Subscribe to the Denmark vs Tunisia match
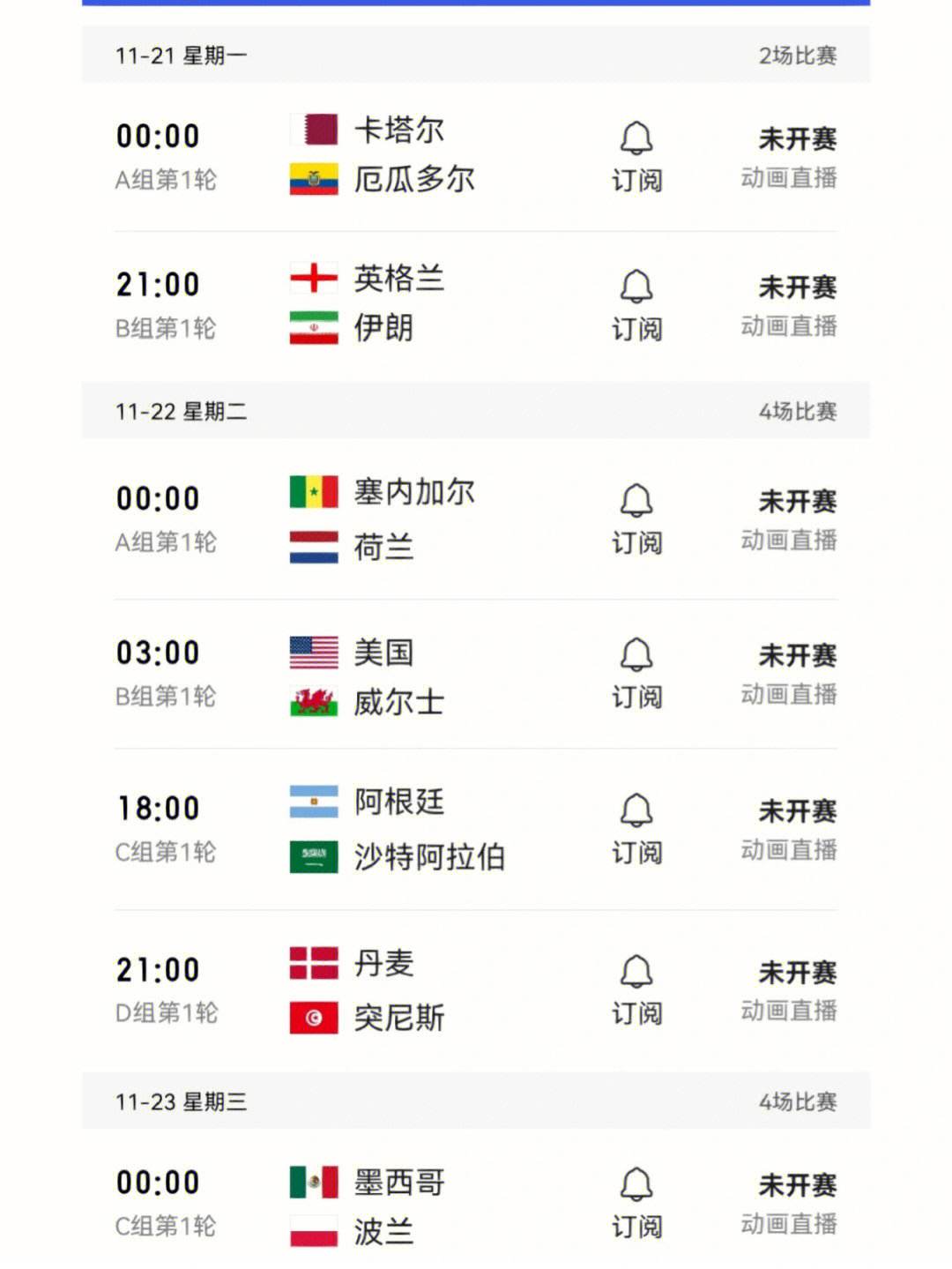The image size is (952, 1269). [x=636, y=989]
